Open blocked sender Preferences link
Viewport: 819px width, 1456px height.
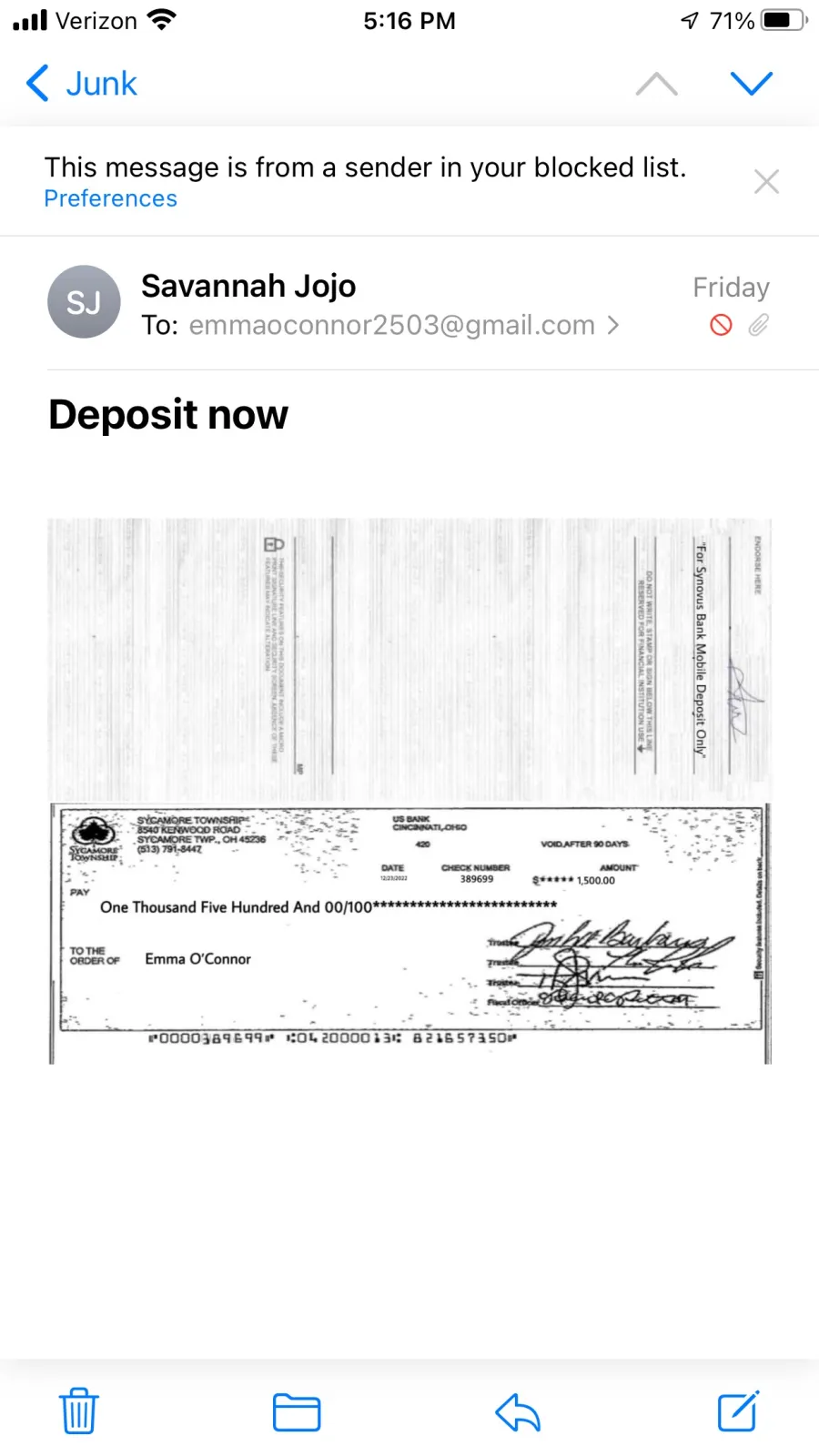tap(111, 198)
